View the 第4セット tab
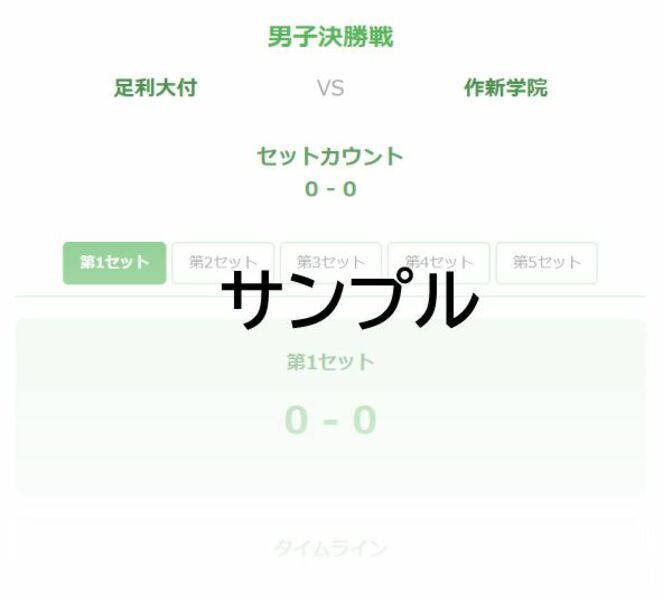Viewport: 663px width, 600px height. point(438,263)
